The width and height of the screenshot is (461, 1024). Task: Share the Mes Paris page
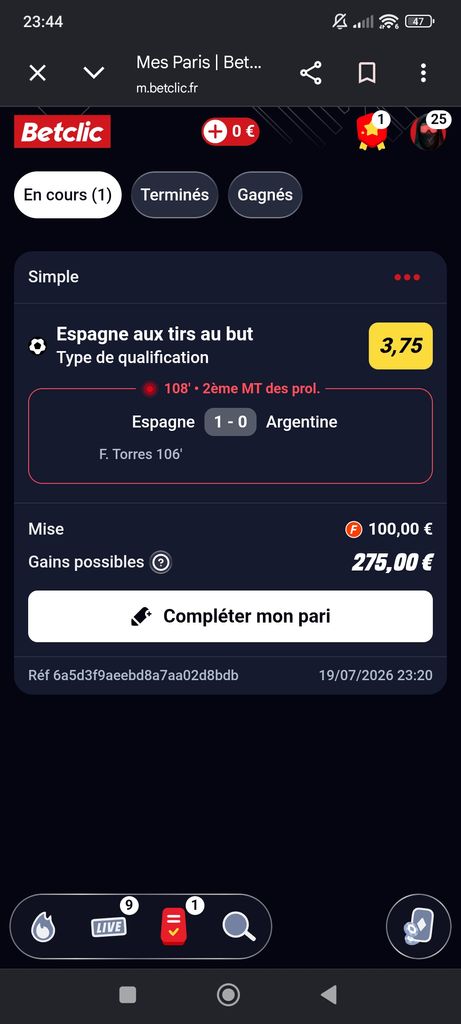311,73
